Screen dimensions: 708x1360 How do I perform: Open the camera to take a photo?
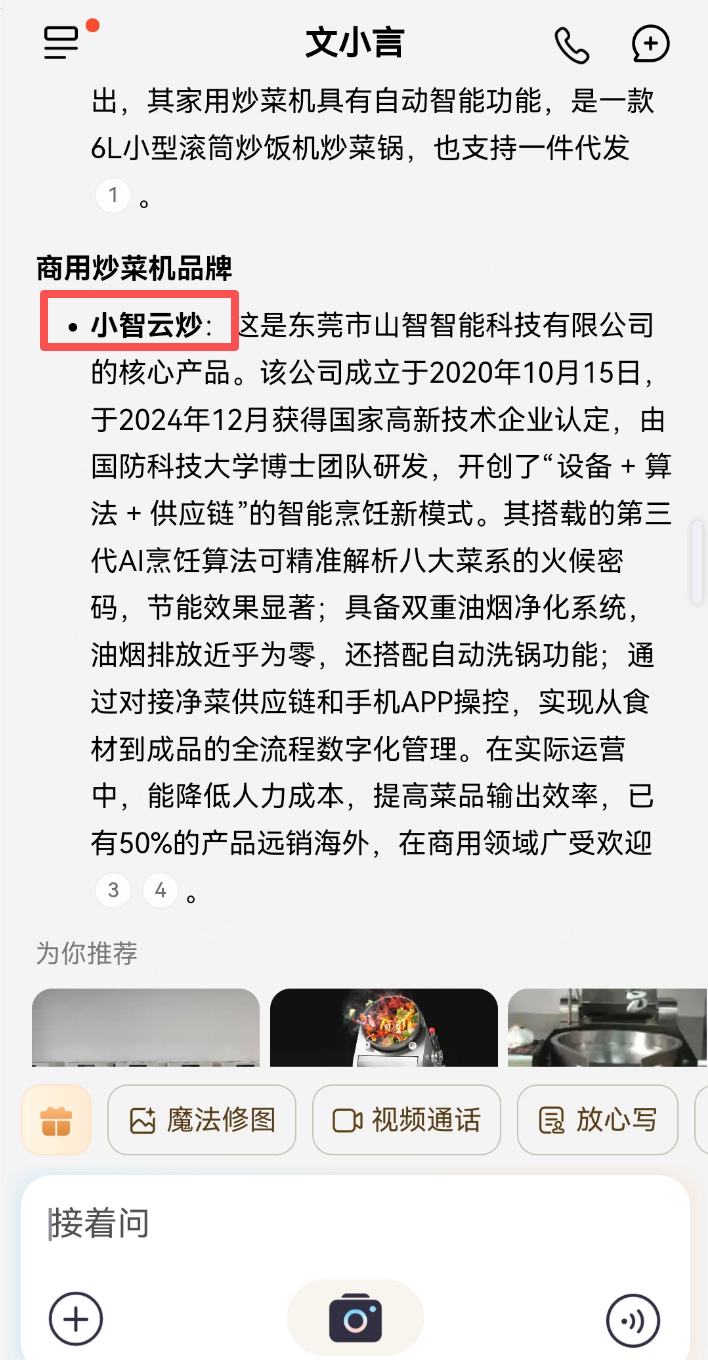coord(355,1317)
